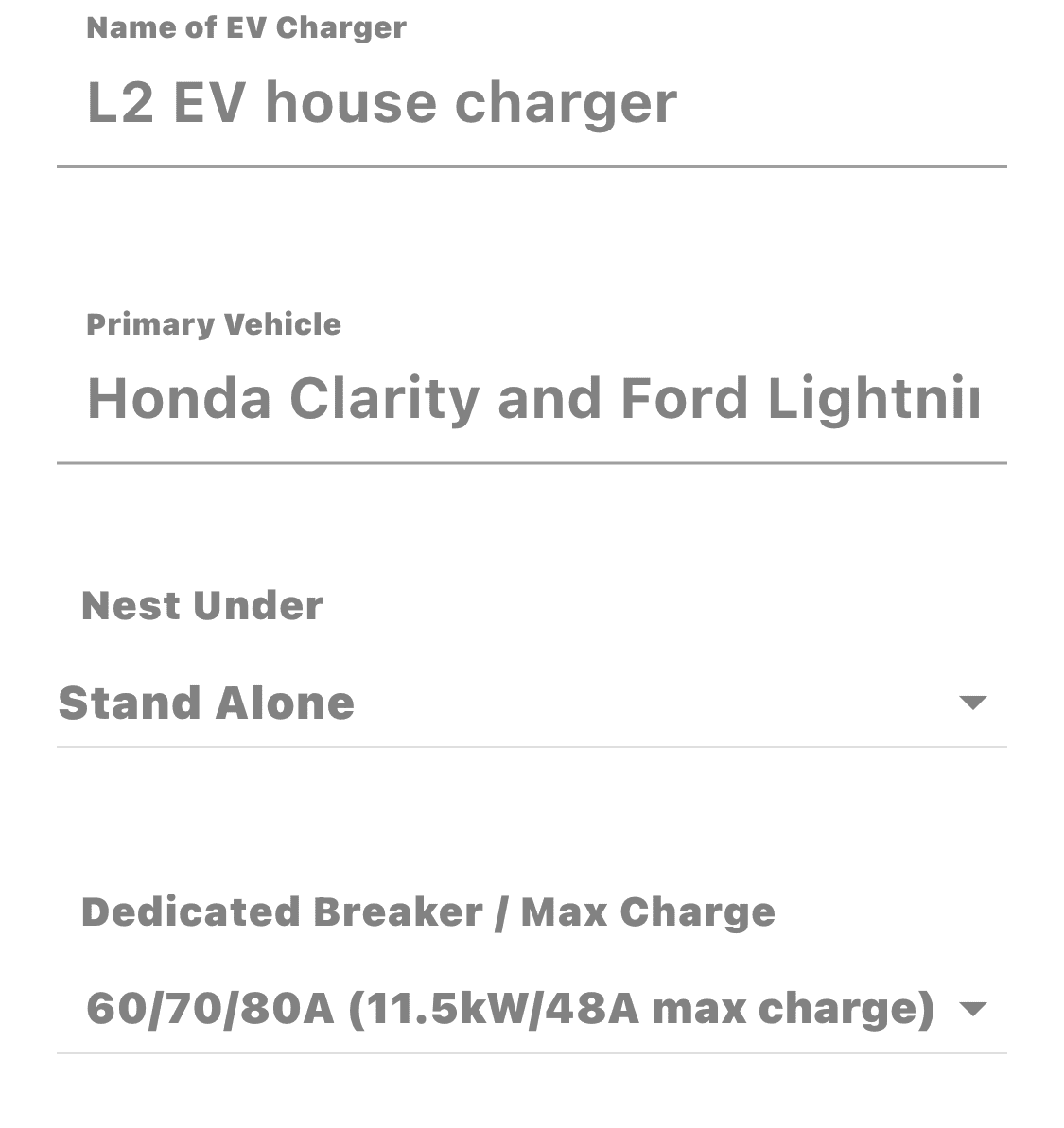Place cursor in Honda Clarity text
This screenshot has width=1064, height=1128.
click(x=284, y=397)
